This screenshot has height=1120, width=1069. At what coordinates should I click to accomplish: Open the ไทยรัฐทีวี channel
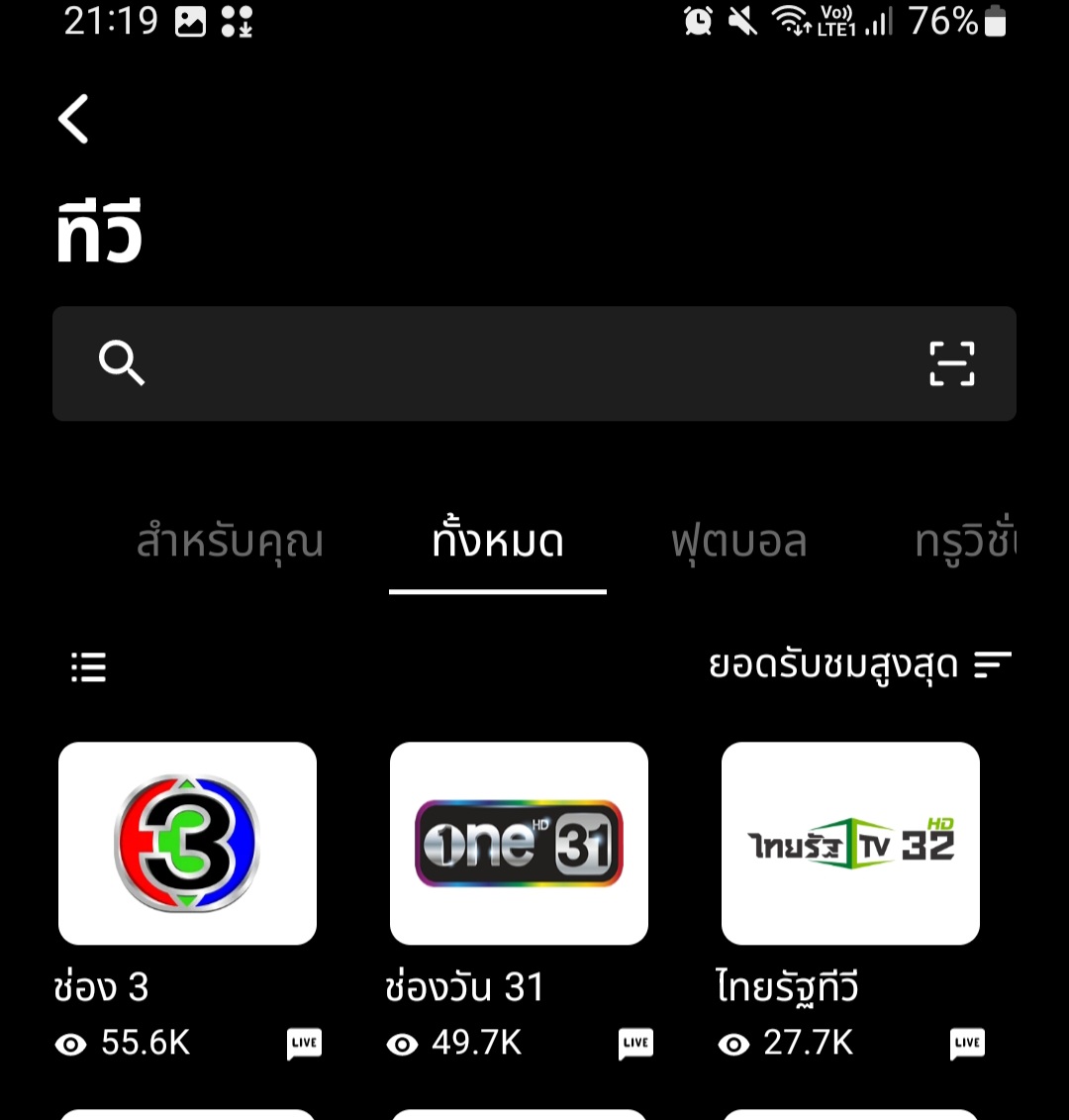[x=850, y=843]
